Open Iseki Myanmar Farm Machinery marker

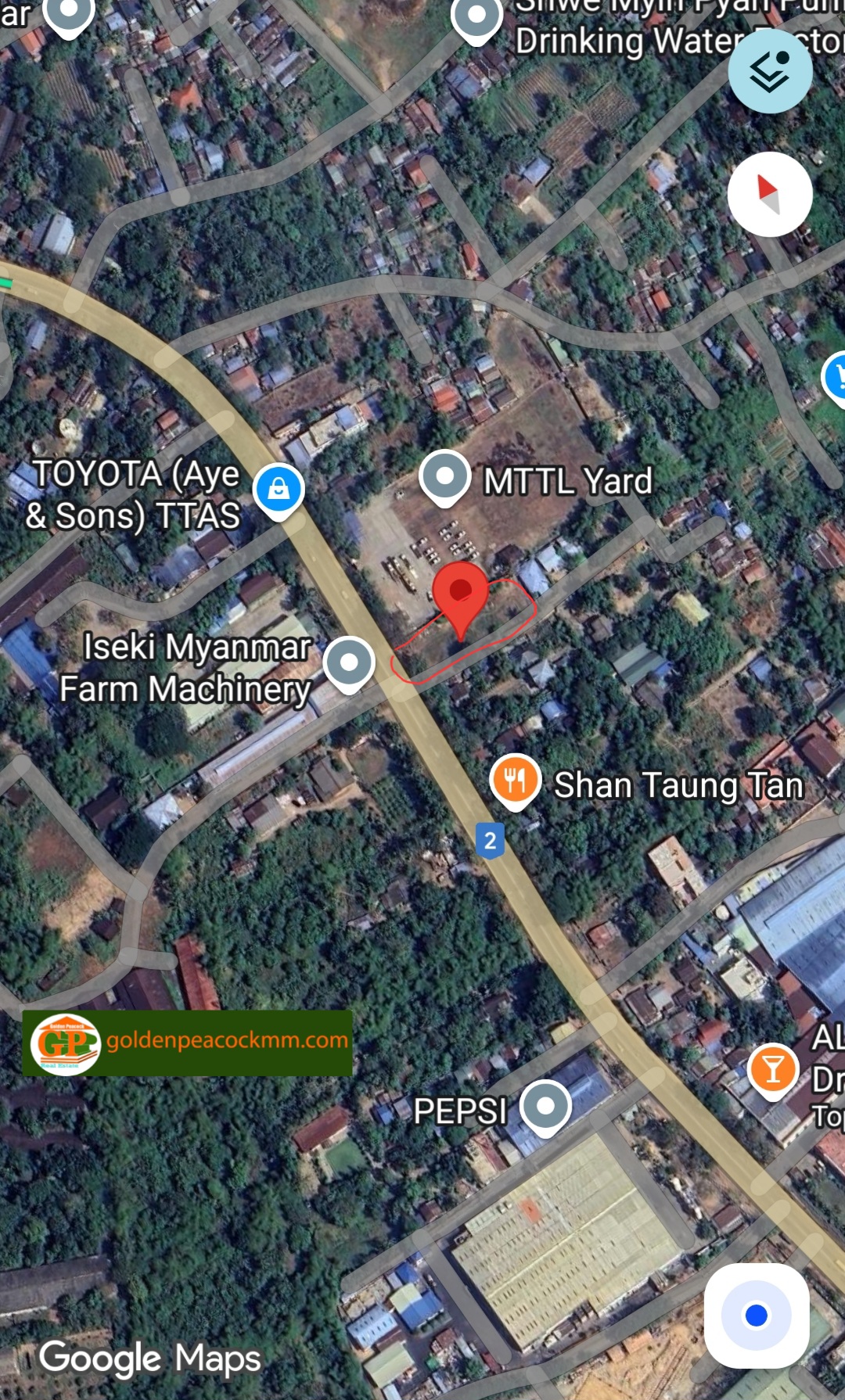point(349,663)
